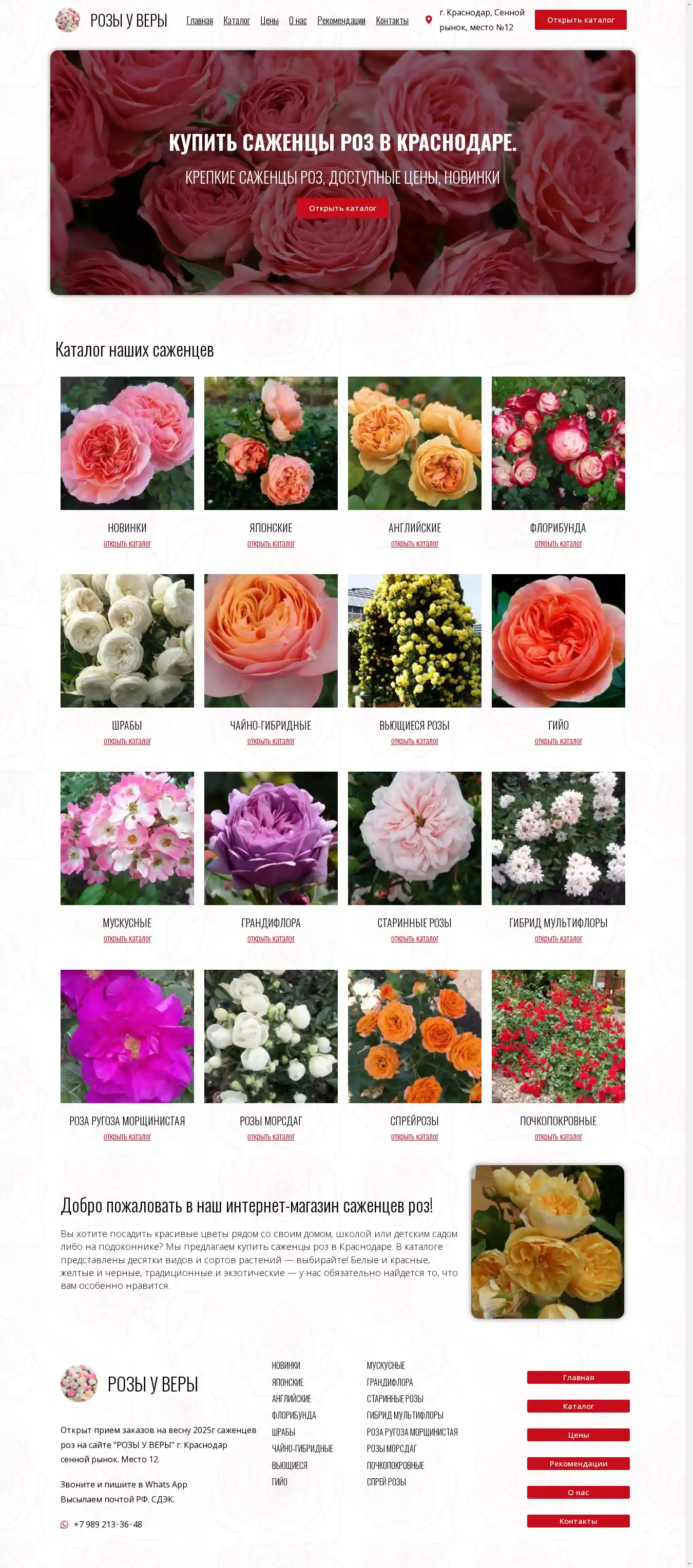
Task: Tap открыть каталог under ВЬЮЩИЕСЯ РОЗЫ
Action: coord(414,741)
